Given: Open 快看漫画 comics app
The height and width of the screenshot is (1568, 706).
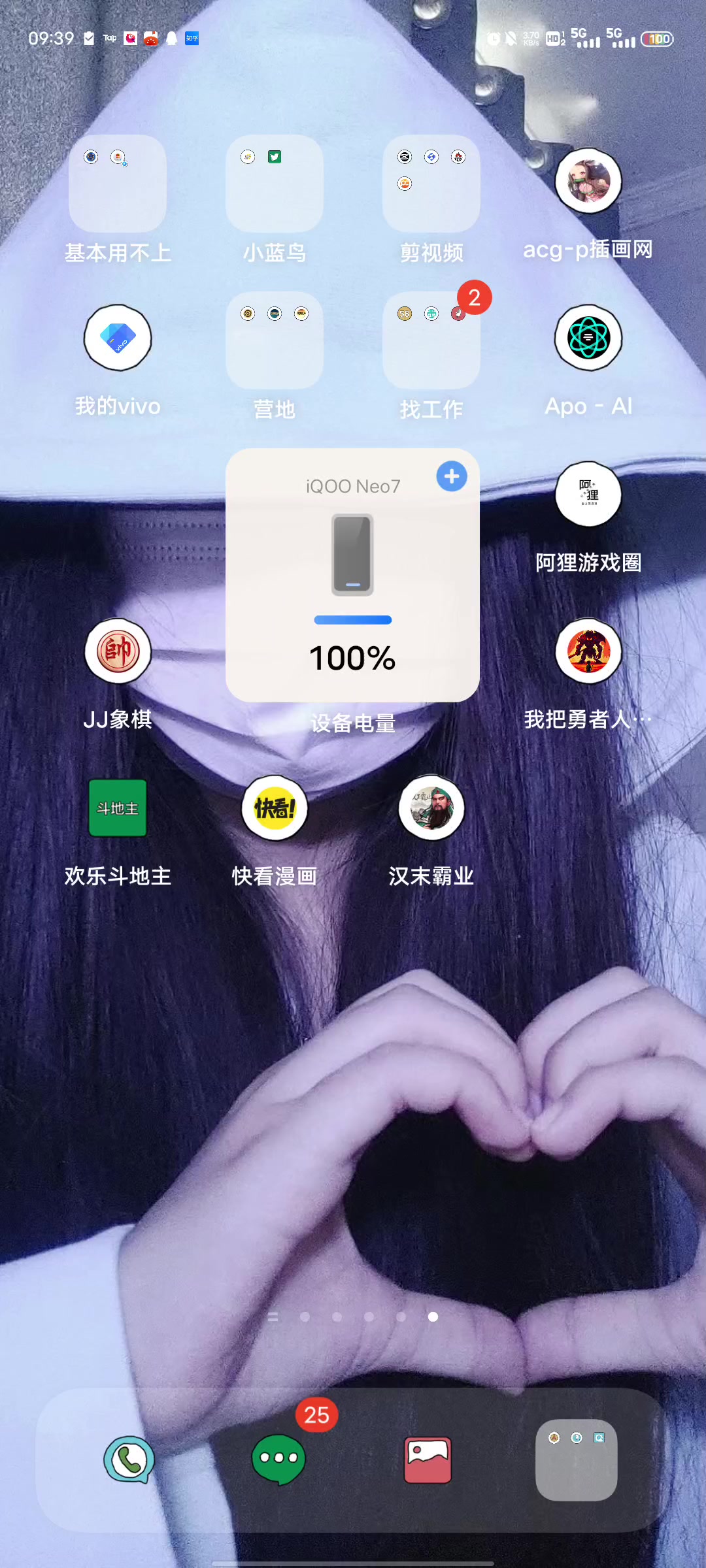Looking at the screenshot, I should tap(275, 808).
